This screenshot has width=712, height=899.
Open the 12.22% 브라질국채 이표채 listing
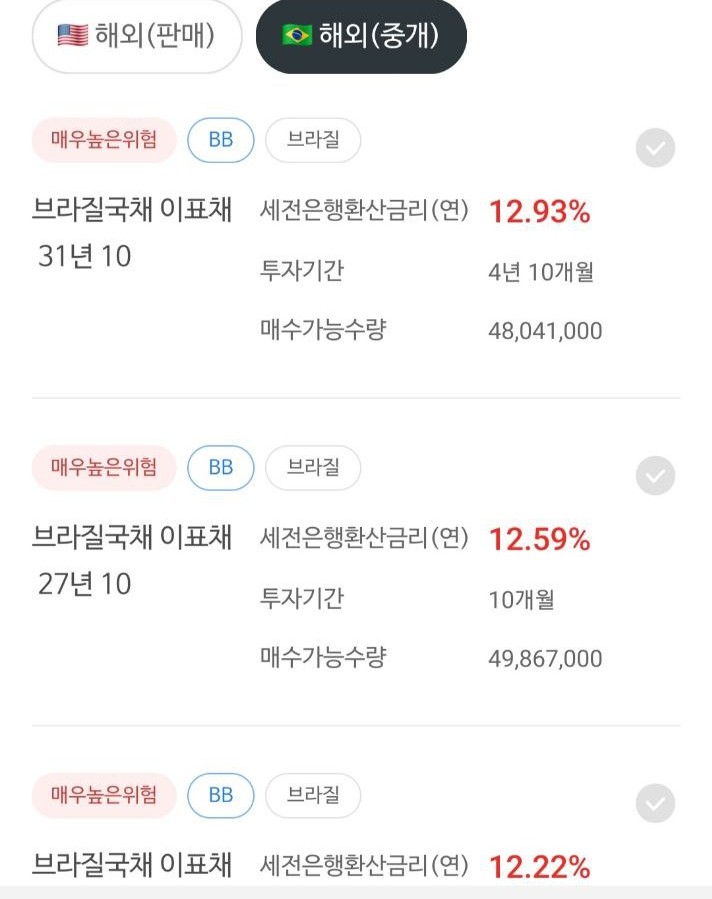(132, 864)
